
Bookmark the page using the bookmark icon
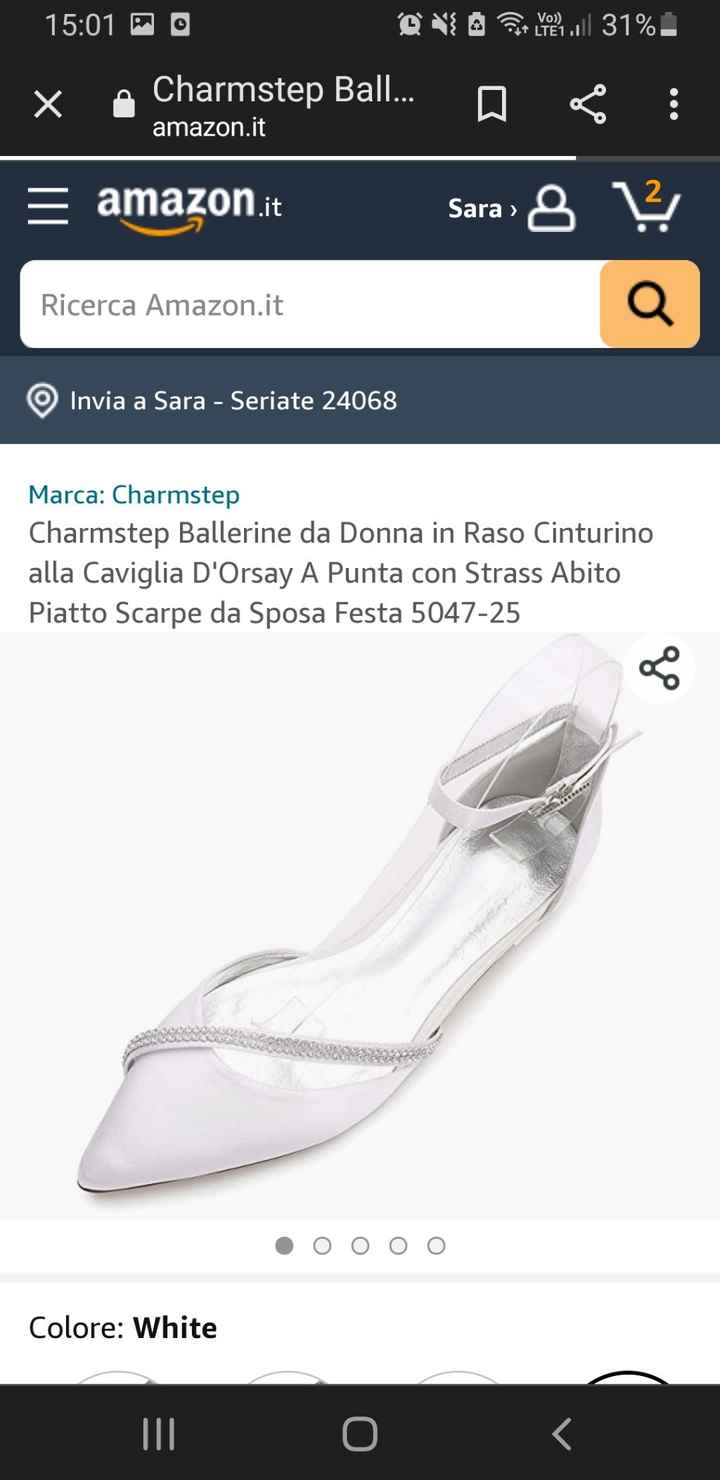click(492, 103)
